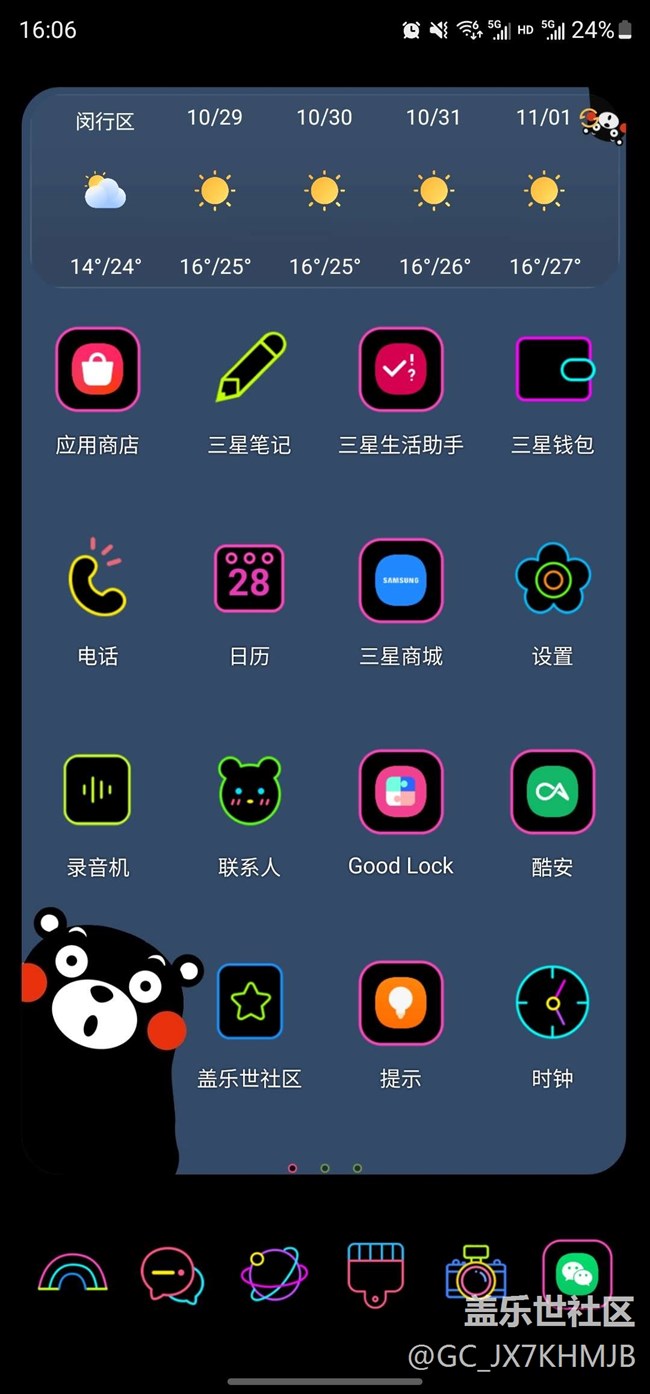Image resolution: width=650 pixels, height=1394 pixels.
Task: Open the rainbow icon in the dock
Action: (73, 1274)
